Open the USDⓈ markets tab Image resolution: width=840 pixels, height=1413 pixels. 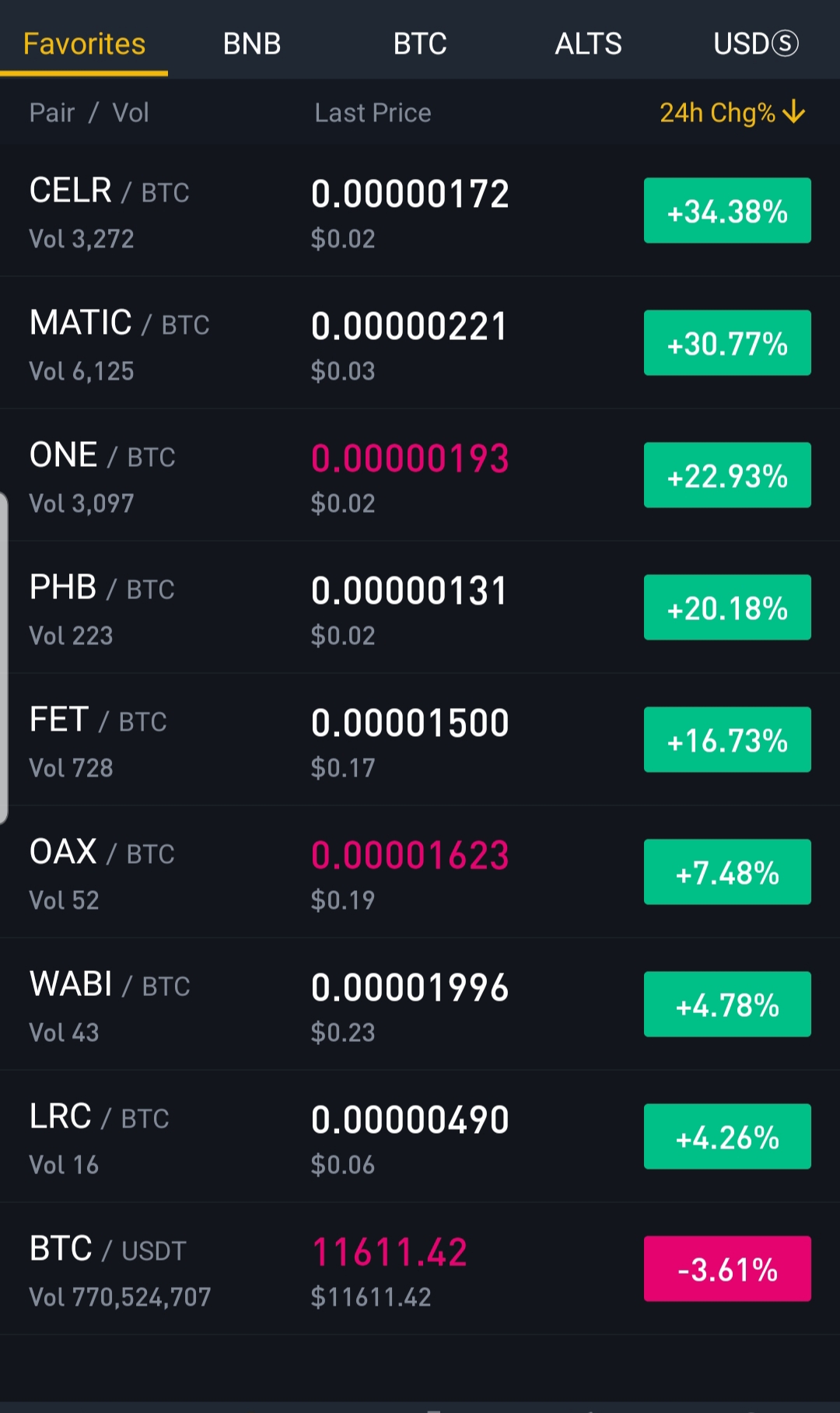pos(755,44)
